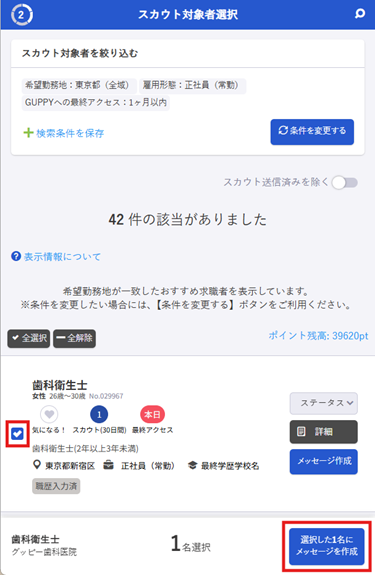Uncheck the 歯科衛生士 candidate checkbox
The image size is (375, 575).
pos(17,434)
